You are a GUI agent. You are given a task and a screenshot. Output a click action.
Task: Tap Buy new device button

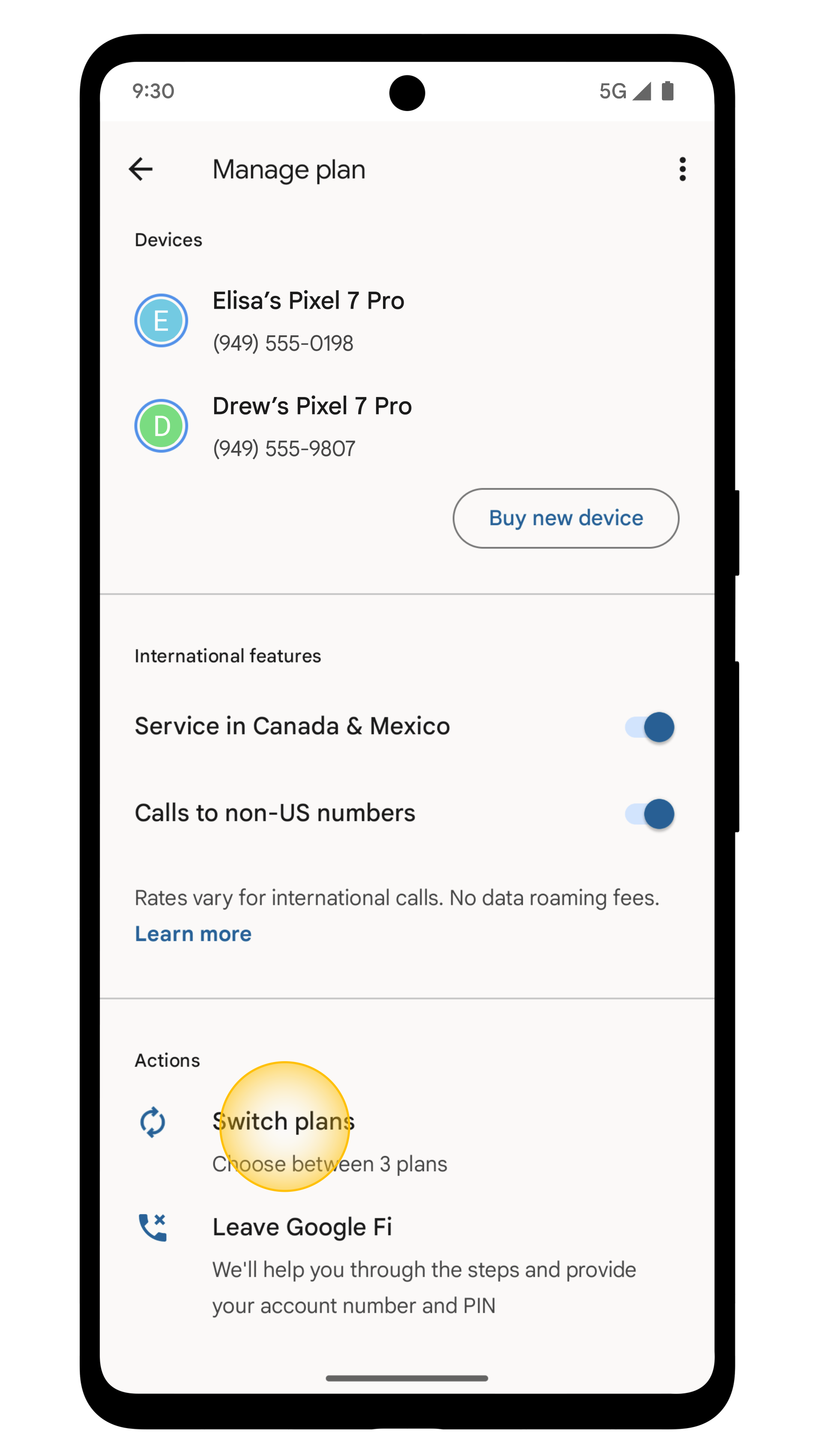pos(565,518)
